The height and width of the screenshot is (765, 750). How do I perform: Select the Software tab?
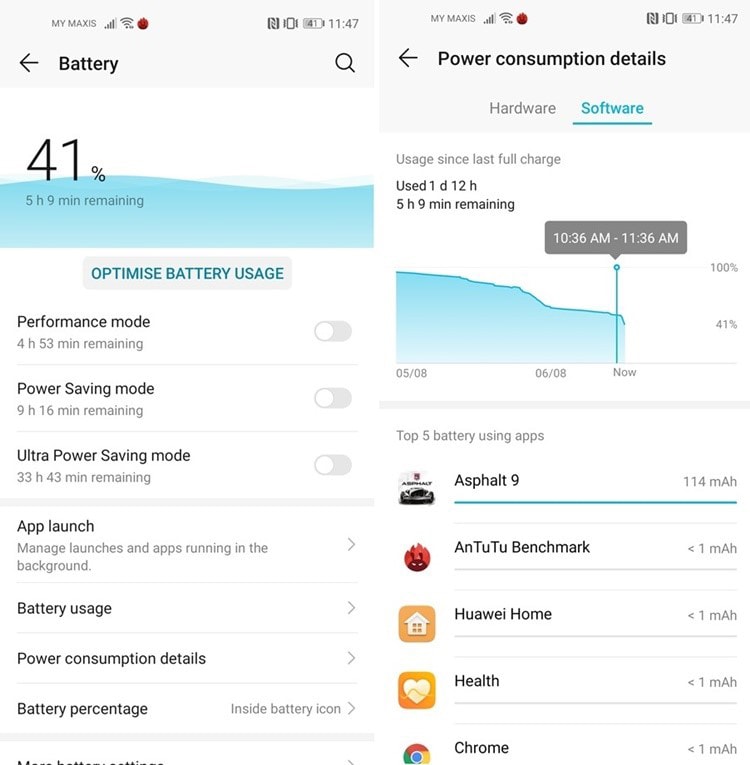coord(612,108)
